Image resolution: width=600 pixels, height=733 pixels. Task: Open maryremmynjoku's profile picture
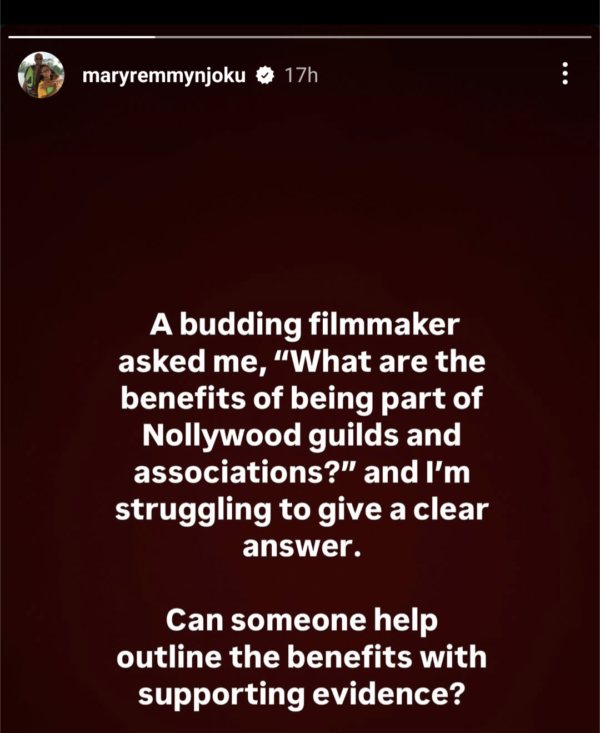pos(41,75)
